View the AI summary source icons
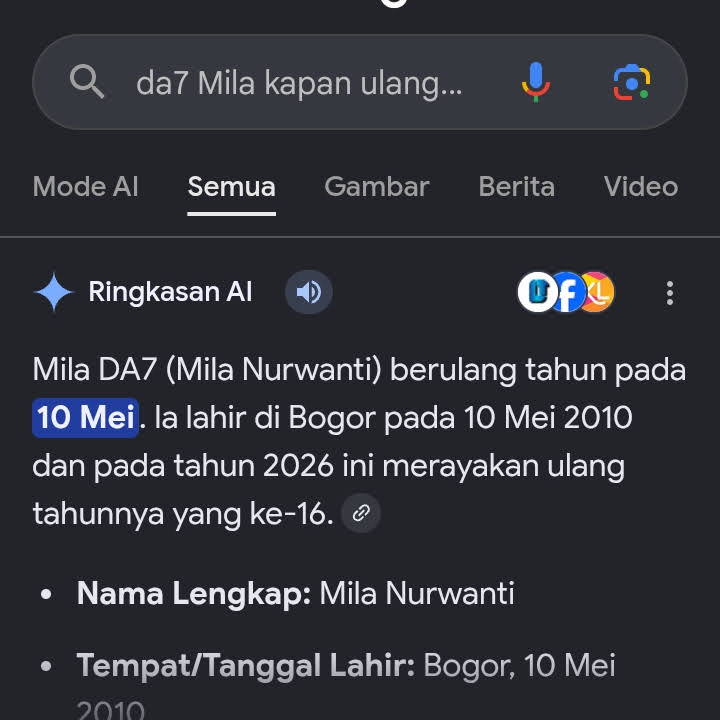 (x=566, y=292)
